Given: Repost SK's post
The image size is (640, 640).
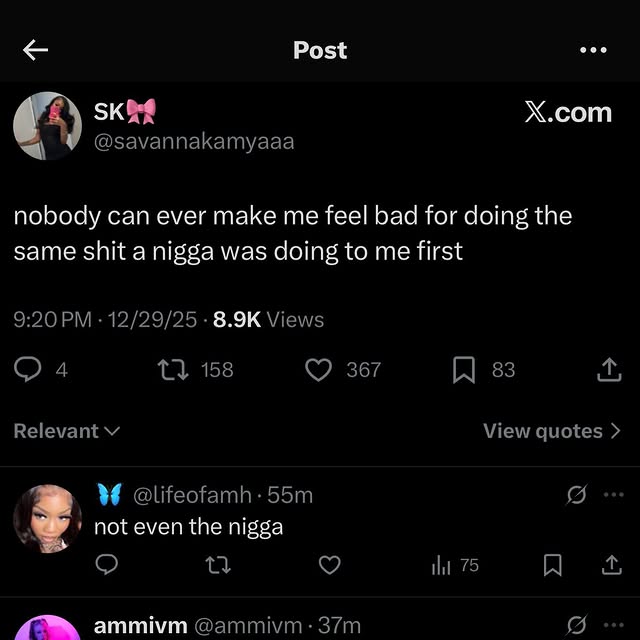Looking at the screenshot, I should click(x=174, y=370).
